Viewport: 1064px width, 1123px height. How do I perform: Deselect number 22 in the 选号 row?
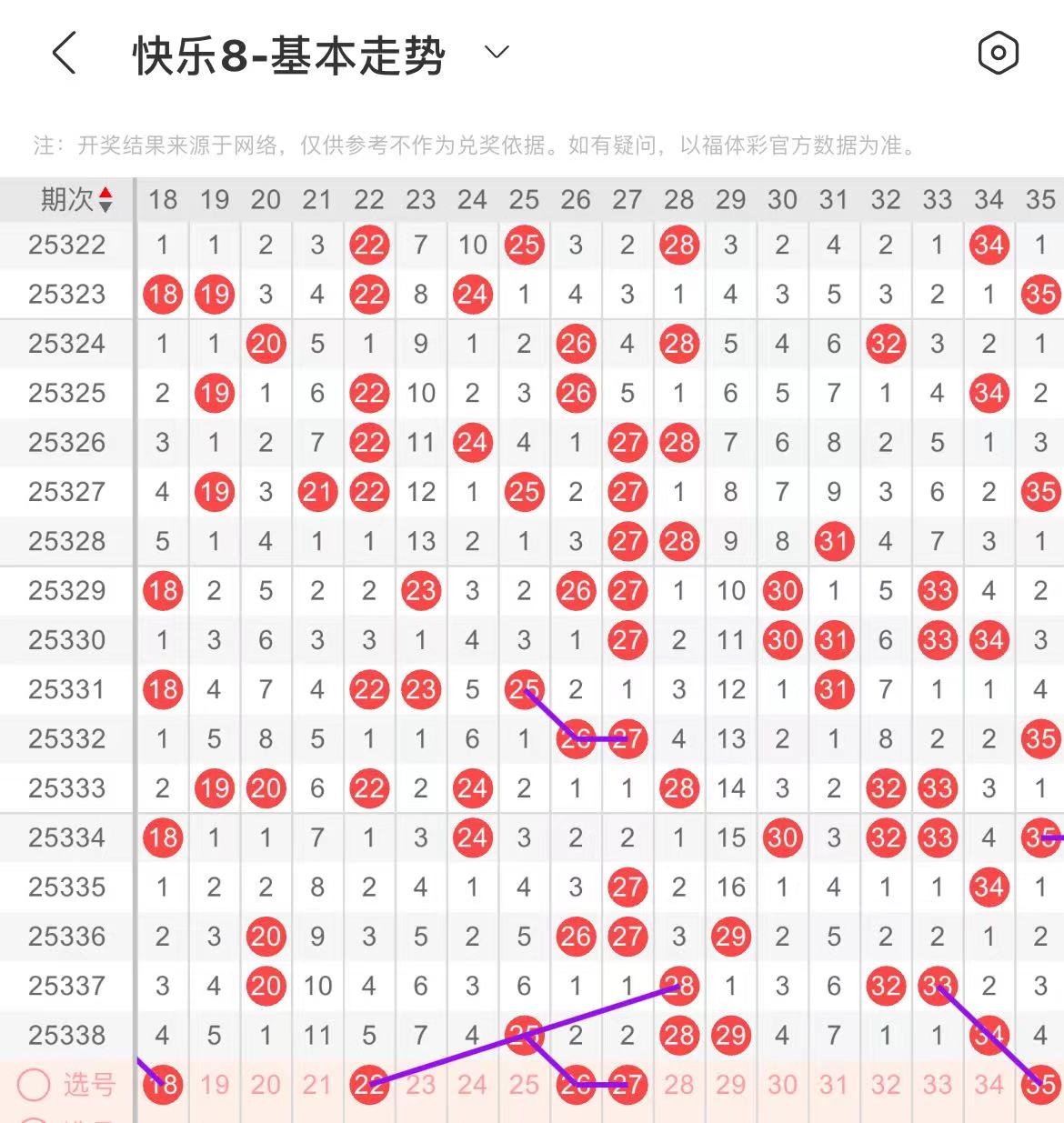[369, 1084]
